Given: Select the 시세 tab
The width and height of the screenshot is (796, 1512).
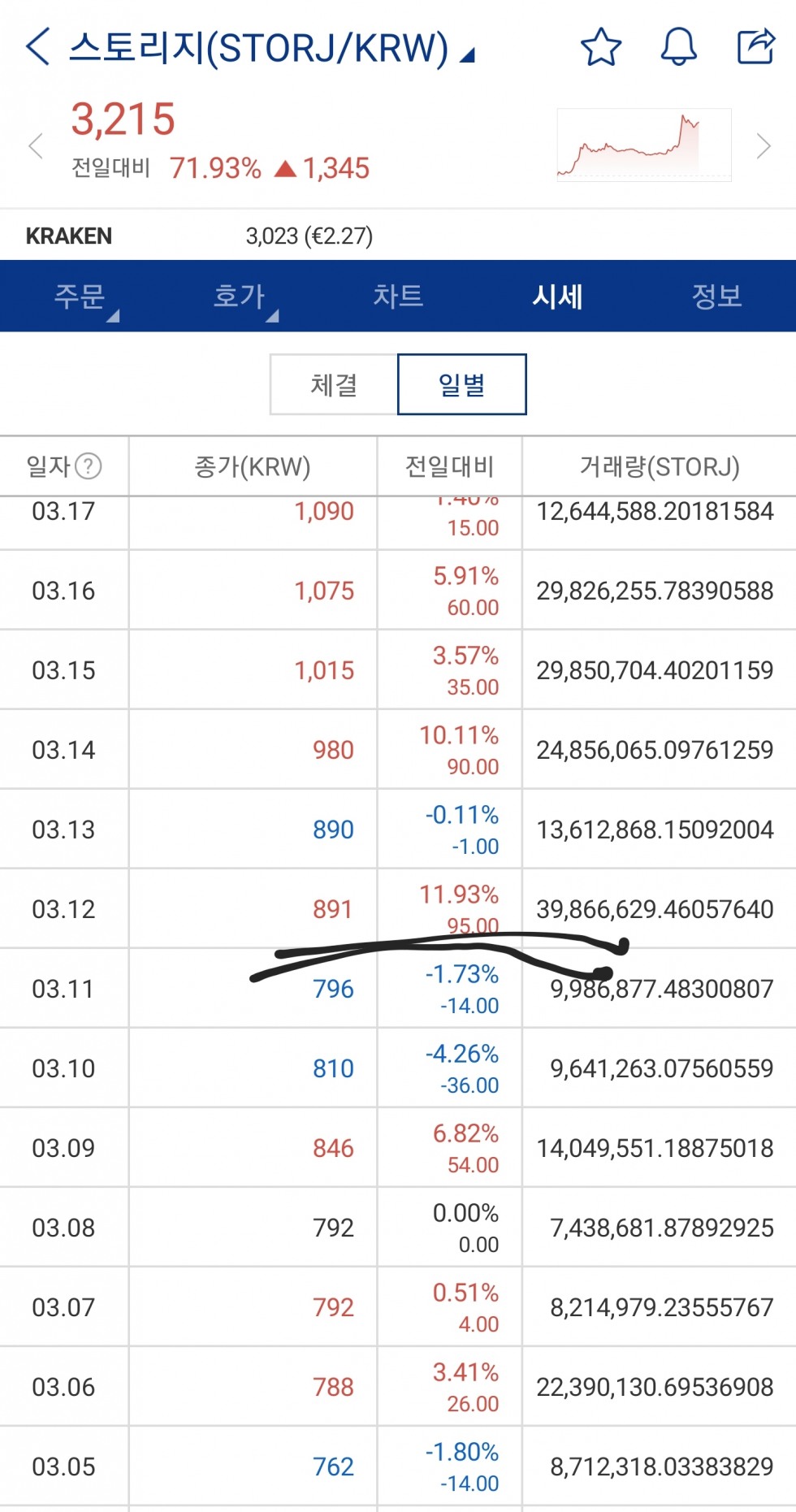Looking at the screenshot, I should (x=557, y=296).
